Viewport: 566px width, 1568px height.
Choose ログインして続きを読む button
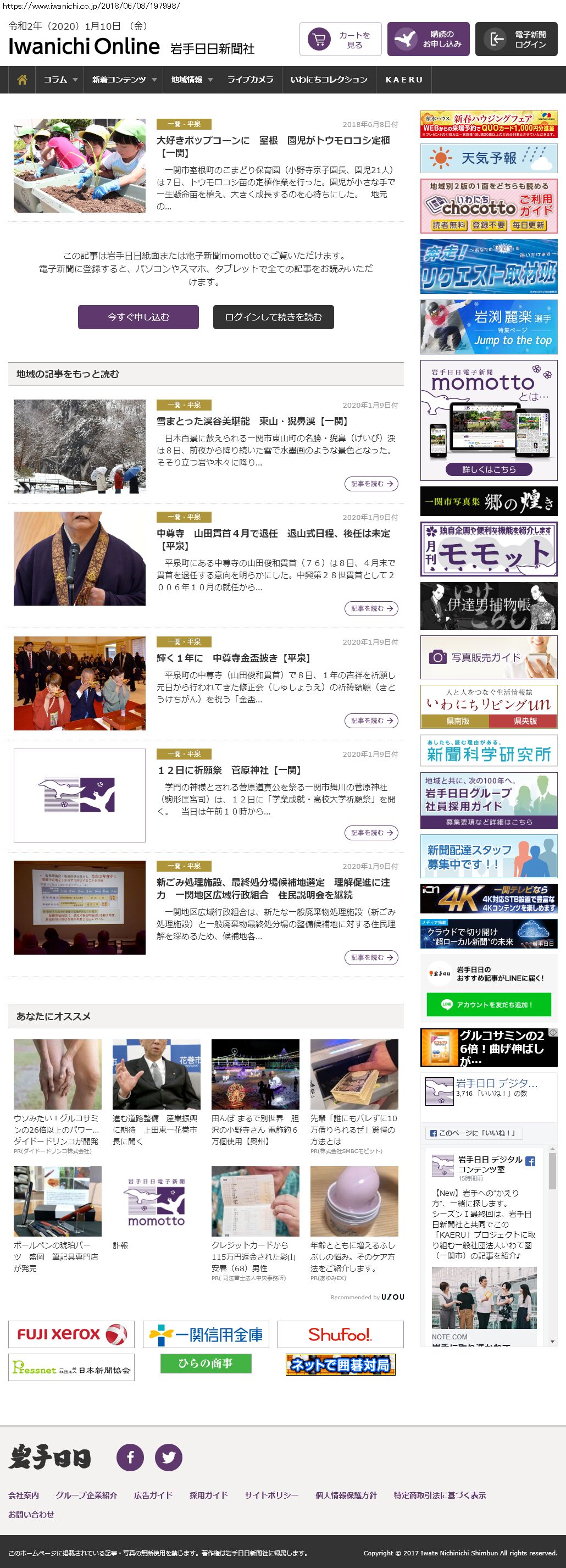click(273, 317)
